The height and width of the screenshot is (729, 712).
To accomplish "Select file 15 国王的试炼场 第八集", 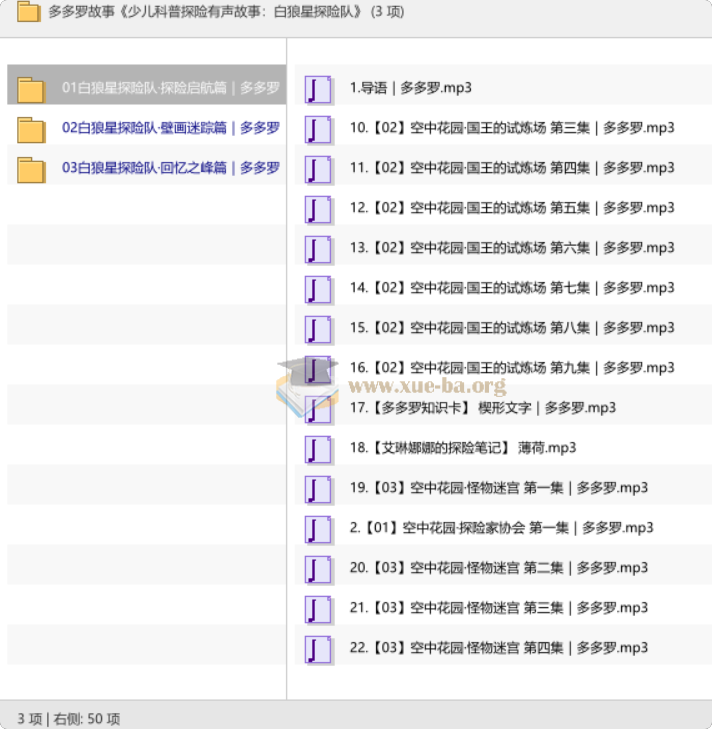I will click(511, 328).
